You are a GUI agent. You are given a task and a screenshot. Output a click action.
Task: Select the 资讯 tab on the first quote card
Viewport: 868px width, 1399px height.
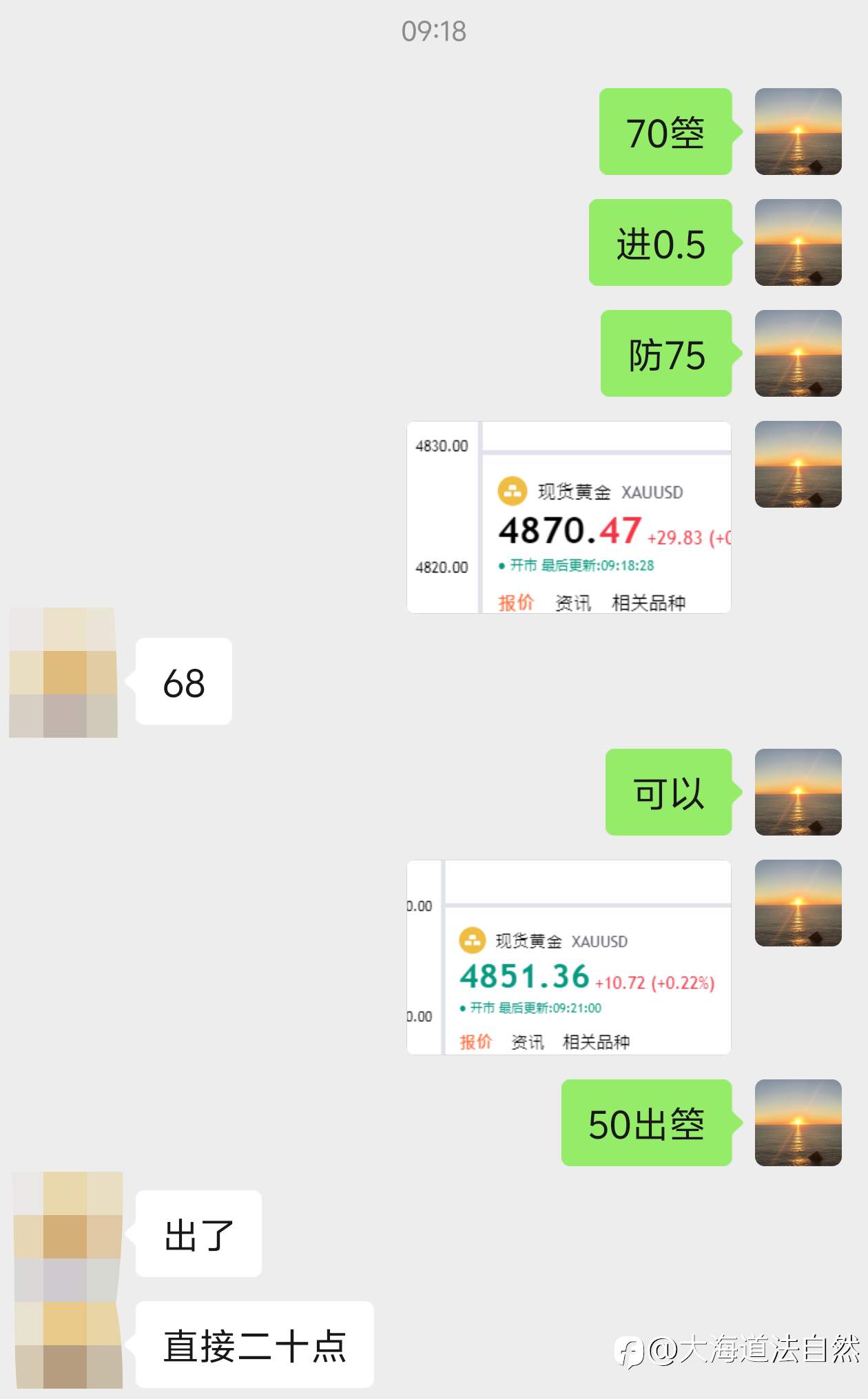point(572,601)
